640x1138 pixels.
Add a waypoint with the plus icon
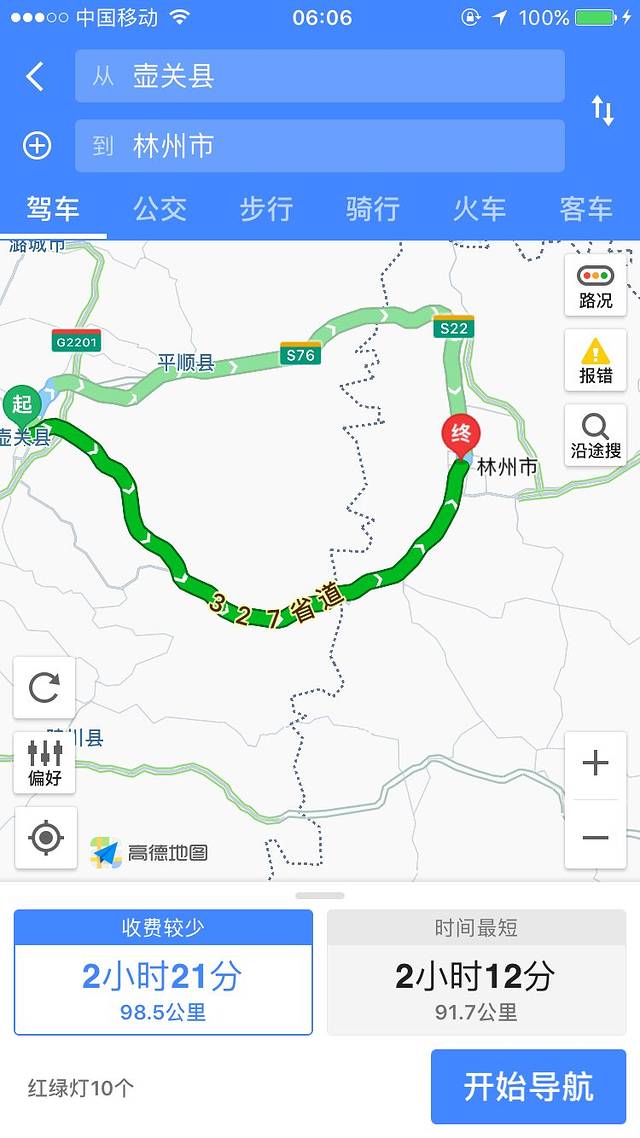point(37,146)
